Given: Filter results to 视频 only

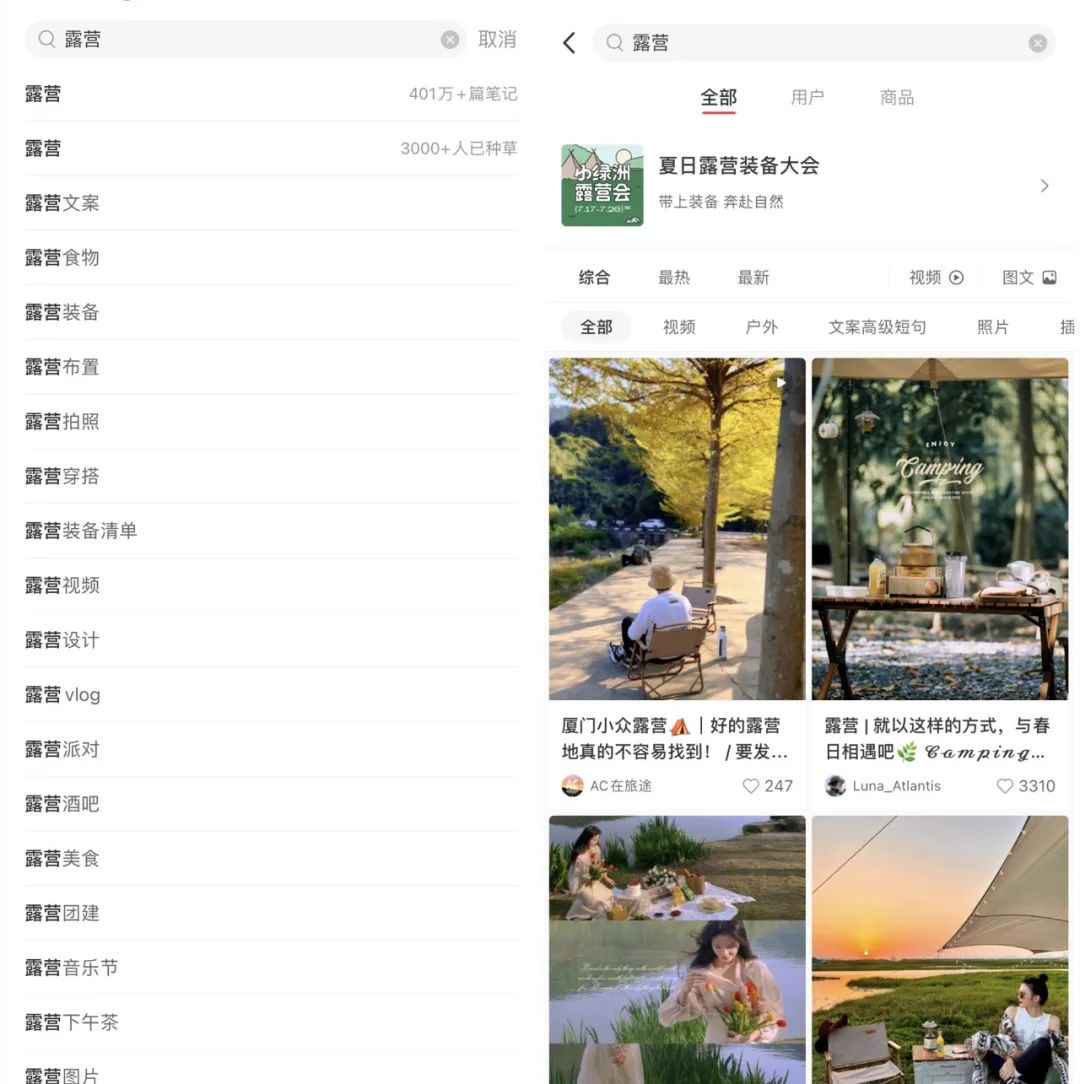Looking at the screenshot, I should [936, 278].
